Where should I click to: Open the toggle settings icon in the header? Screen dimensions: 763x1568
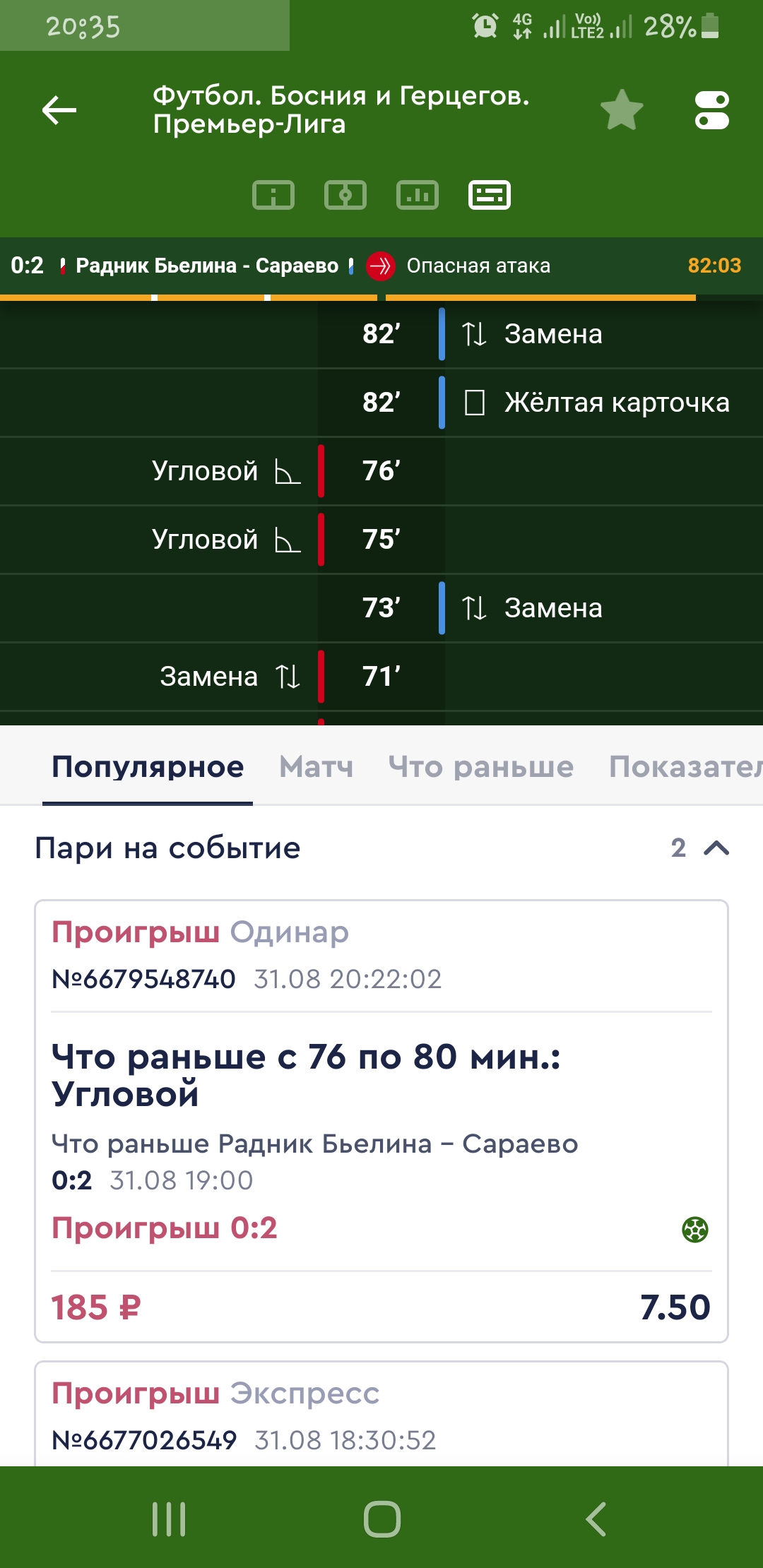tap(711, 110)
